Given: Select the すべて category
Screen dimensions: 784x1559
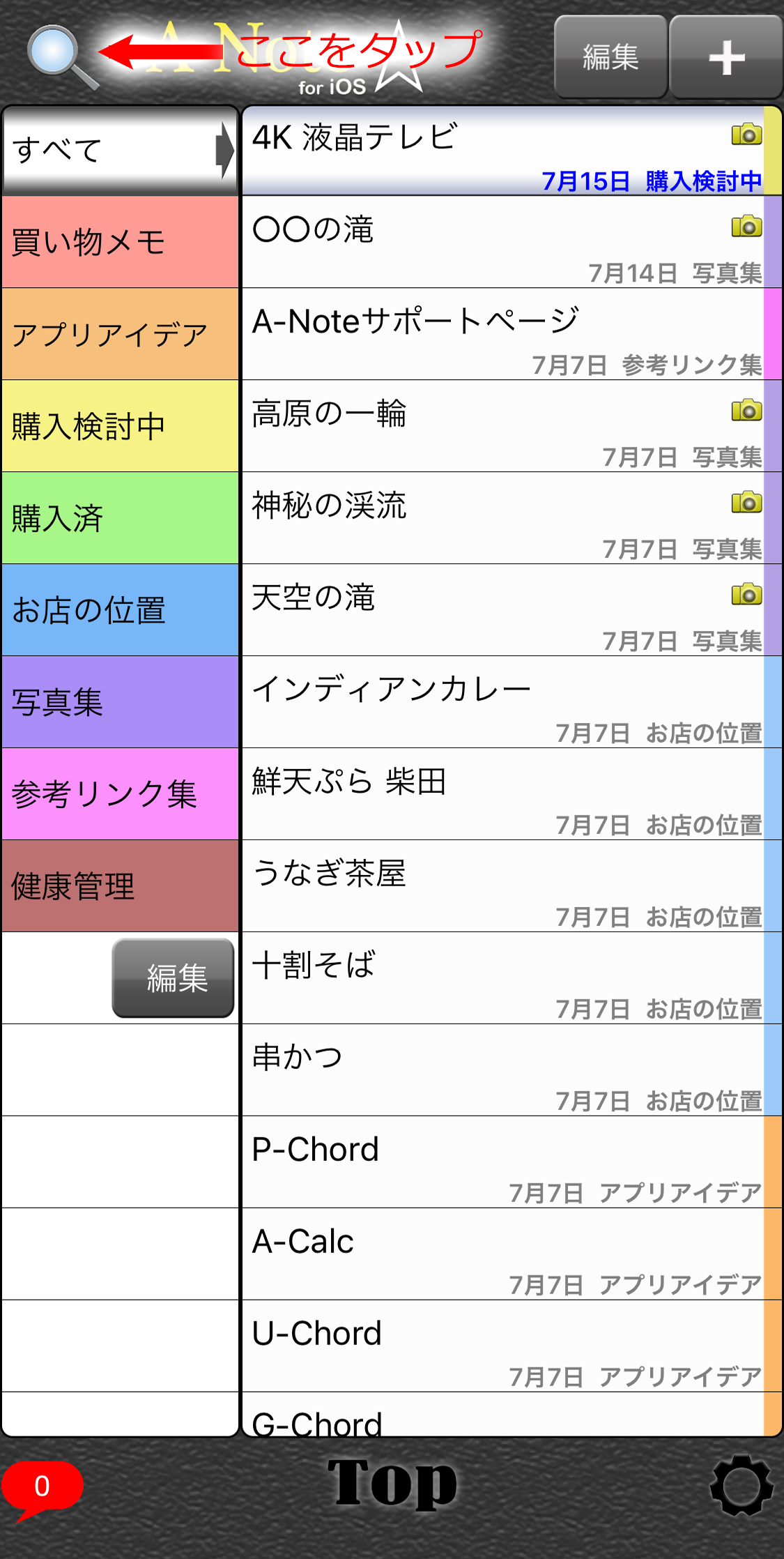Looking at the screenshot, I should pos(120,150).
